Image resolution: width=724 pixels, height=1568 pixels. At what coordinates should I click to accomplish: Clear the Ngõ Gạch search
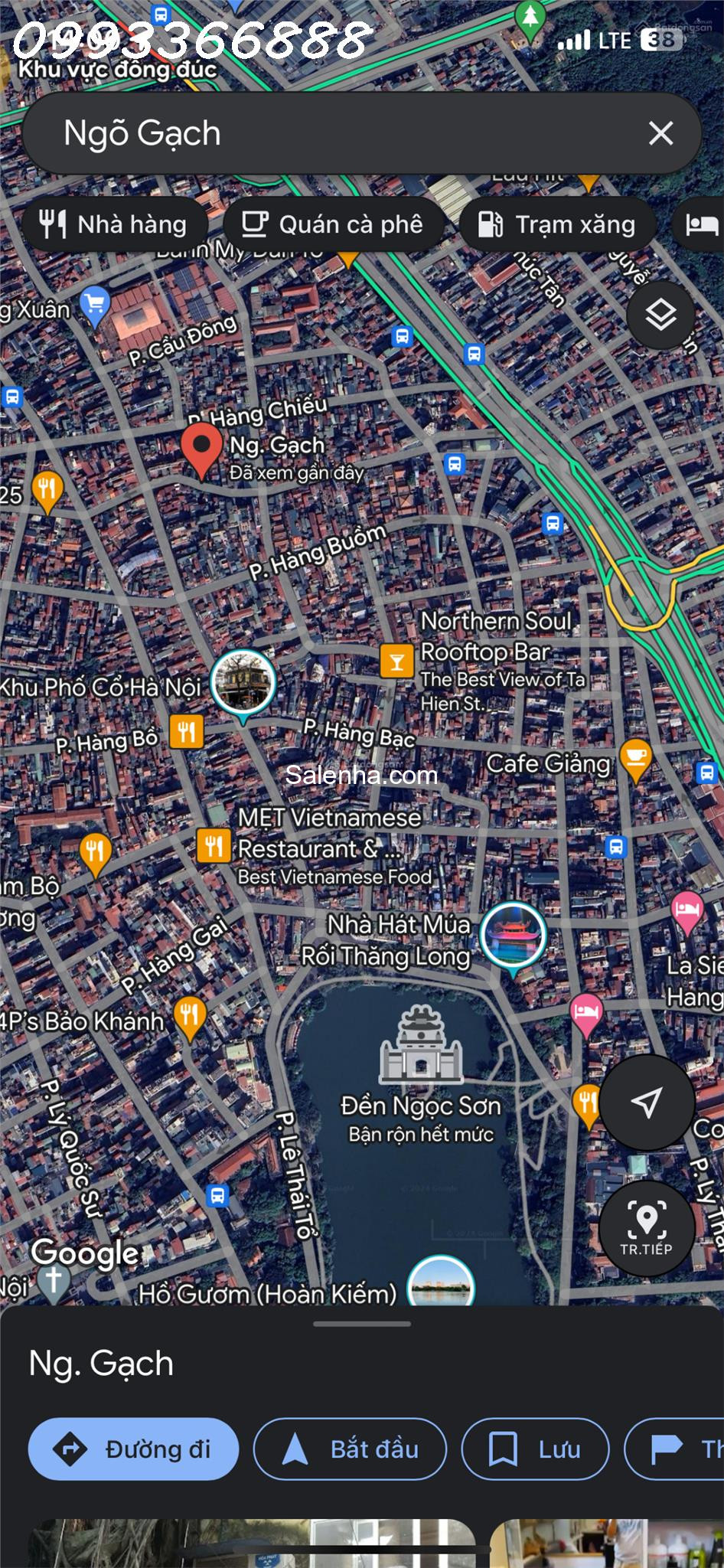point(660,133)
